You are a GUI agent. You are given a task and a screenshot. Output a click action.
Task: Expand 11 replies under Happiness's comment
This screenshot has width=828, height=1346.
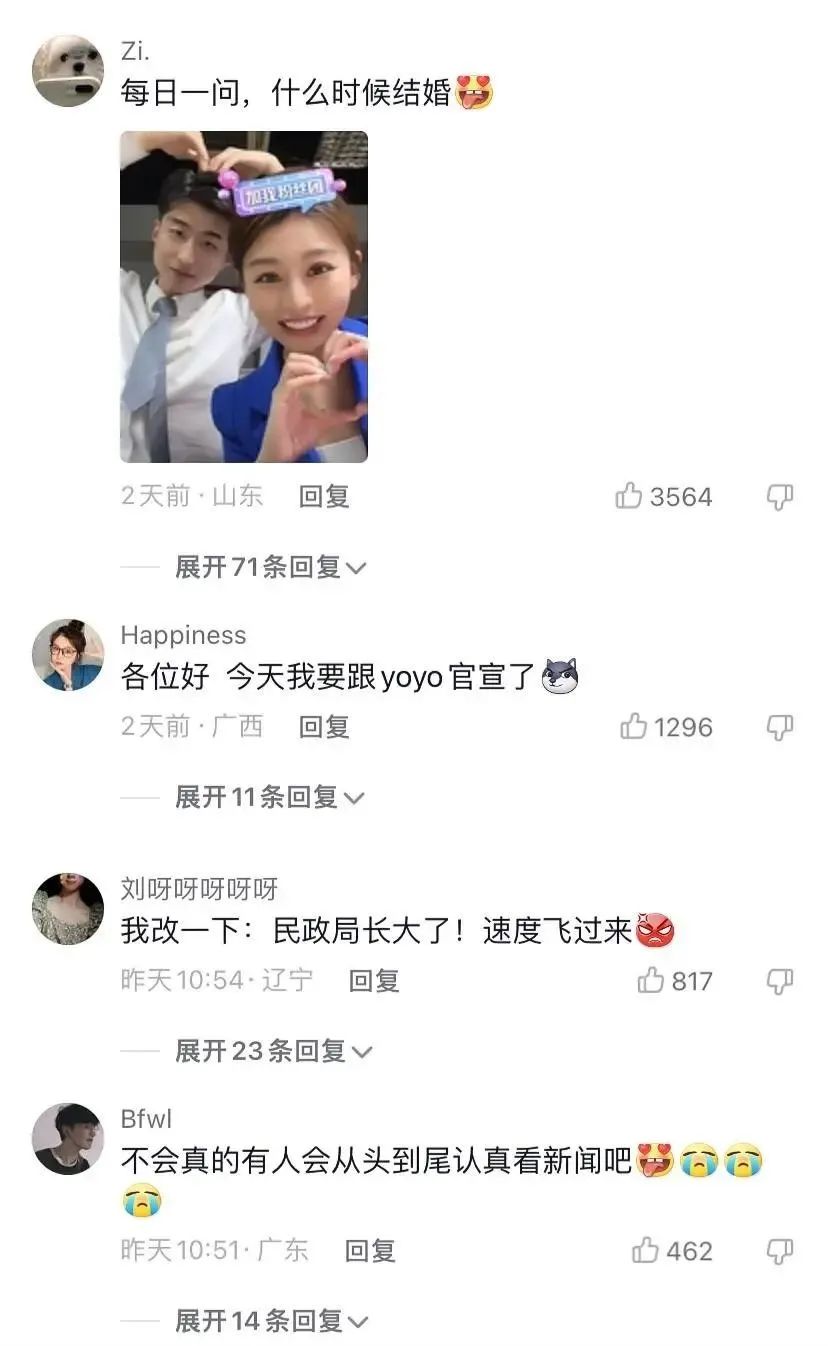tap(270, 797)
